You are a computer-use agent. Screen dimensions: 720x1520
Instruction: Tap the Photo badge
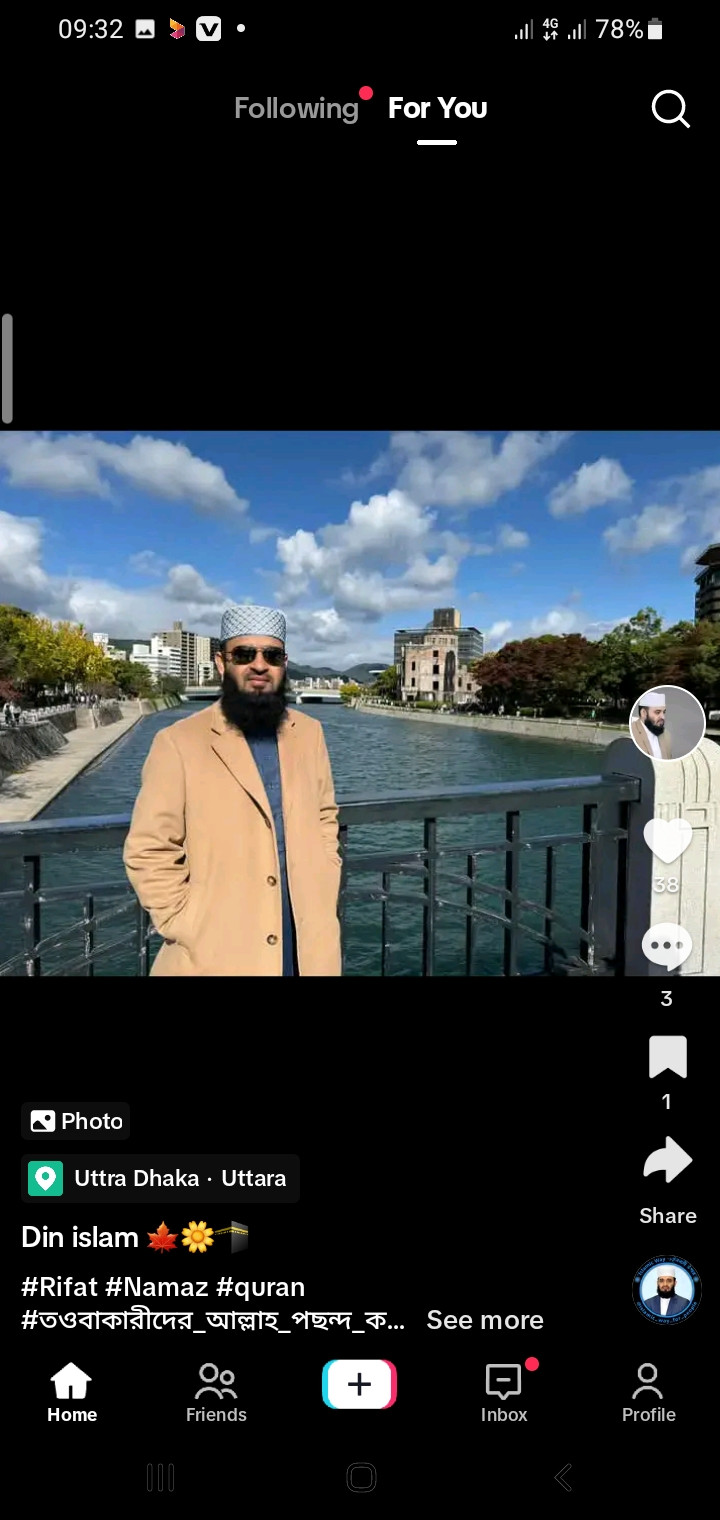pyautogui.click(x=76, y=1121)
